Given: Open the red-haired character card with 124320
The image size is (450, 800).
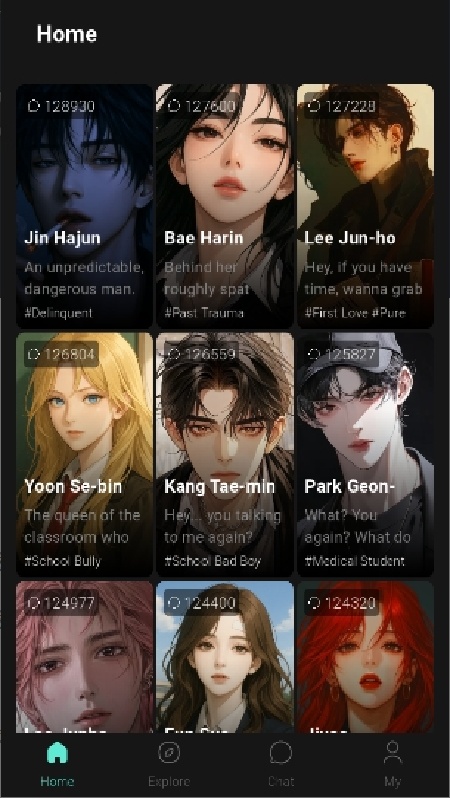Looking at the screenshot, I should pyautogui.click(x=365, y=657).
